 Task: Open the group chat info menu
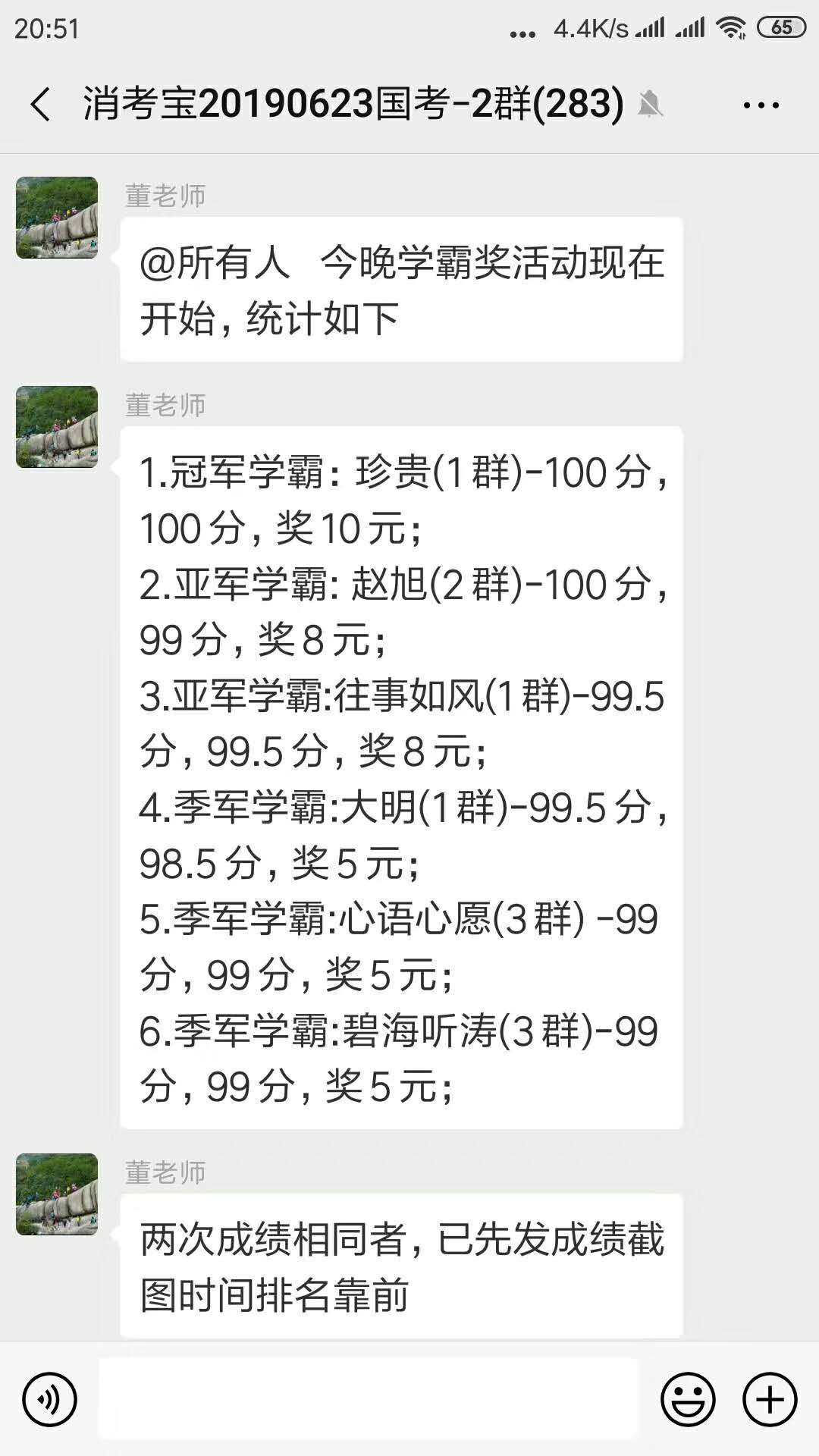(761, 105)
